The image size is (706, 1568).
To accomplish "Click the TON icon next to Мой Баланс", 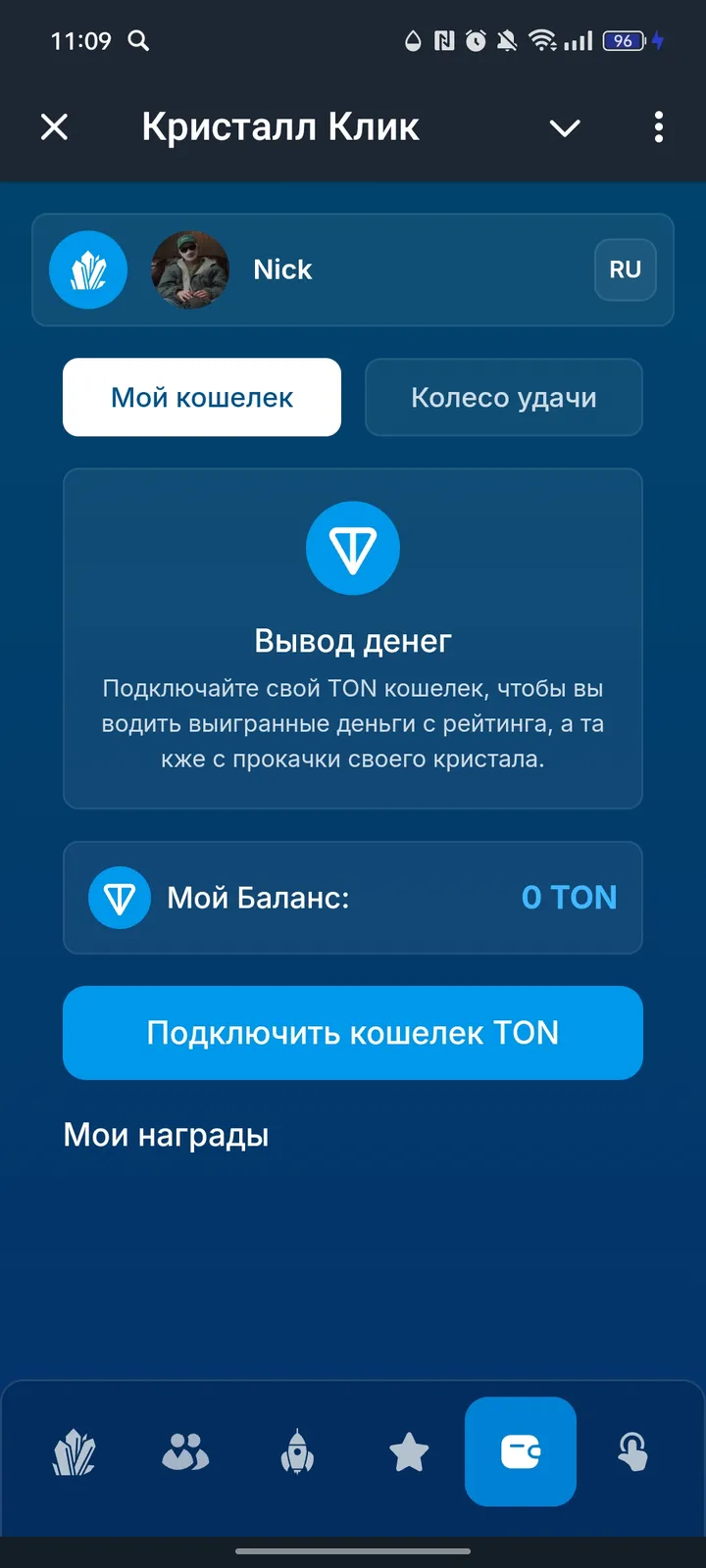I will (119, 897).
